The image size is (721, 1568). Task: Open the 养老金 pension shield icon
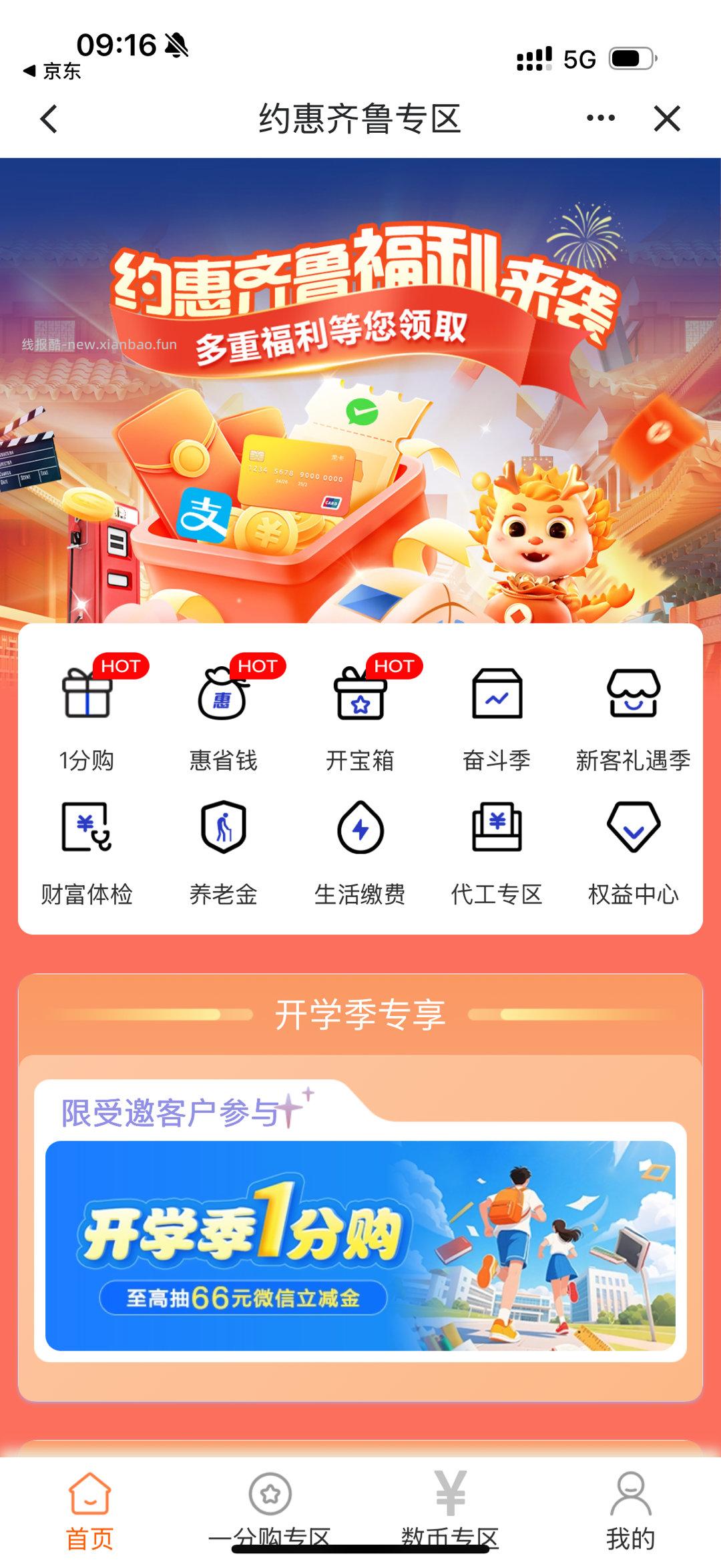(x=224, y=831)
